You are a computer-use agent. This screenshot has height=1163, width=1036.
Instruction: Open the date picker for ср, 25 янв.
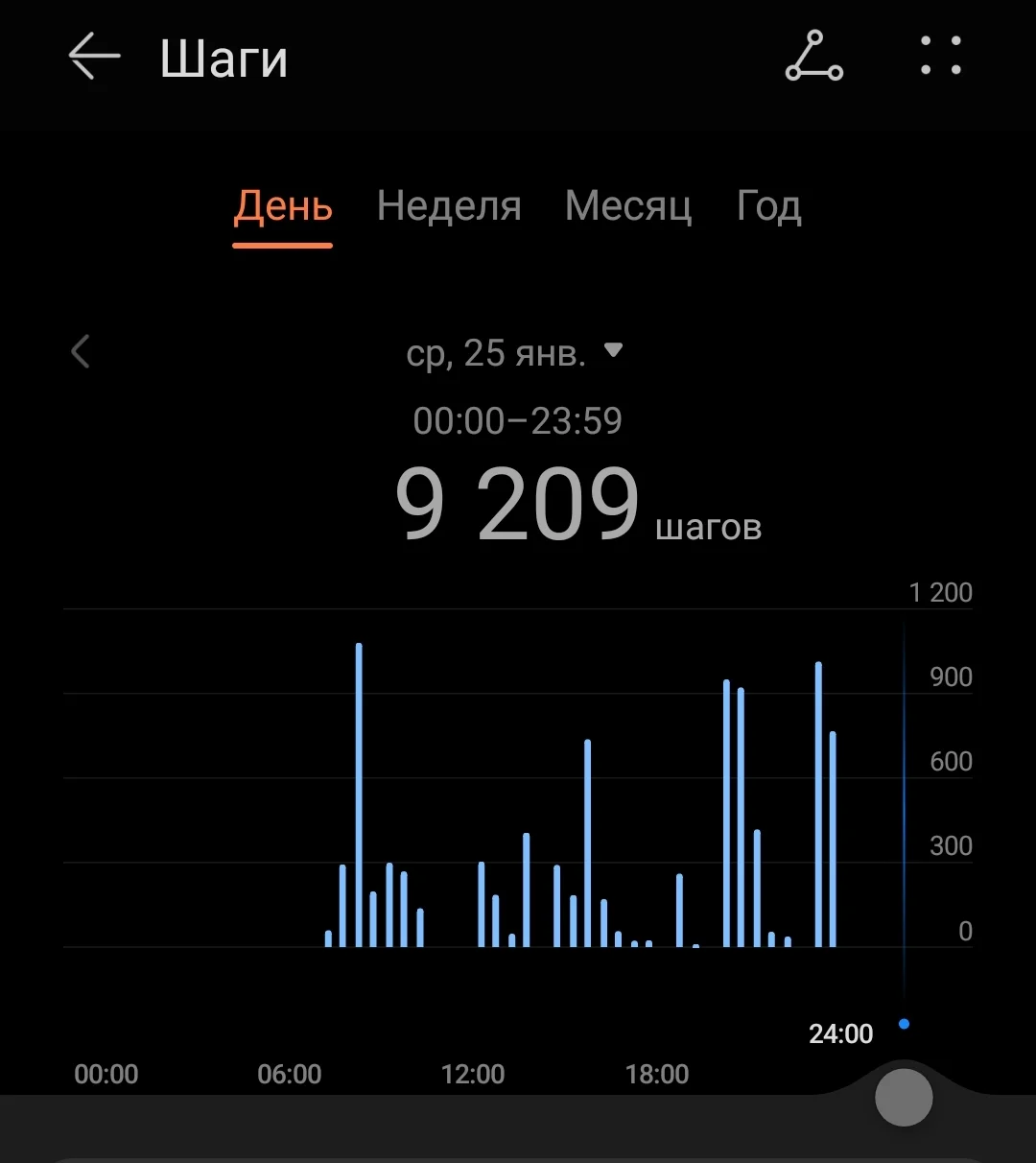[x=514, y=353]
